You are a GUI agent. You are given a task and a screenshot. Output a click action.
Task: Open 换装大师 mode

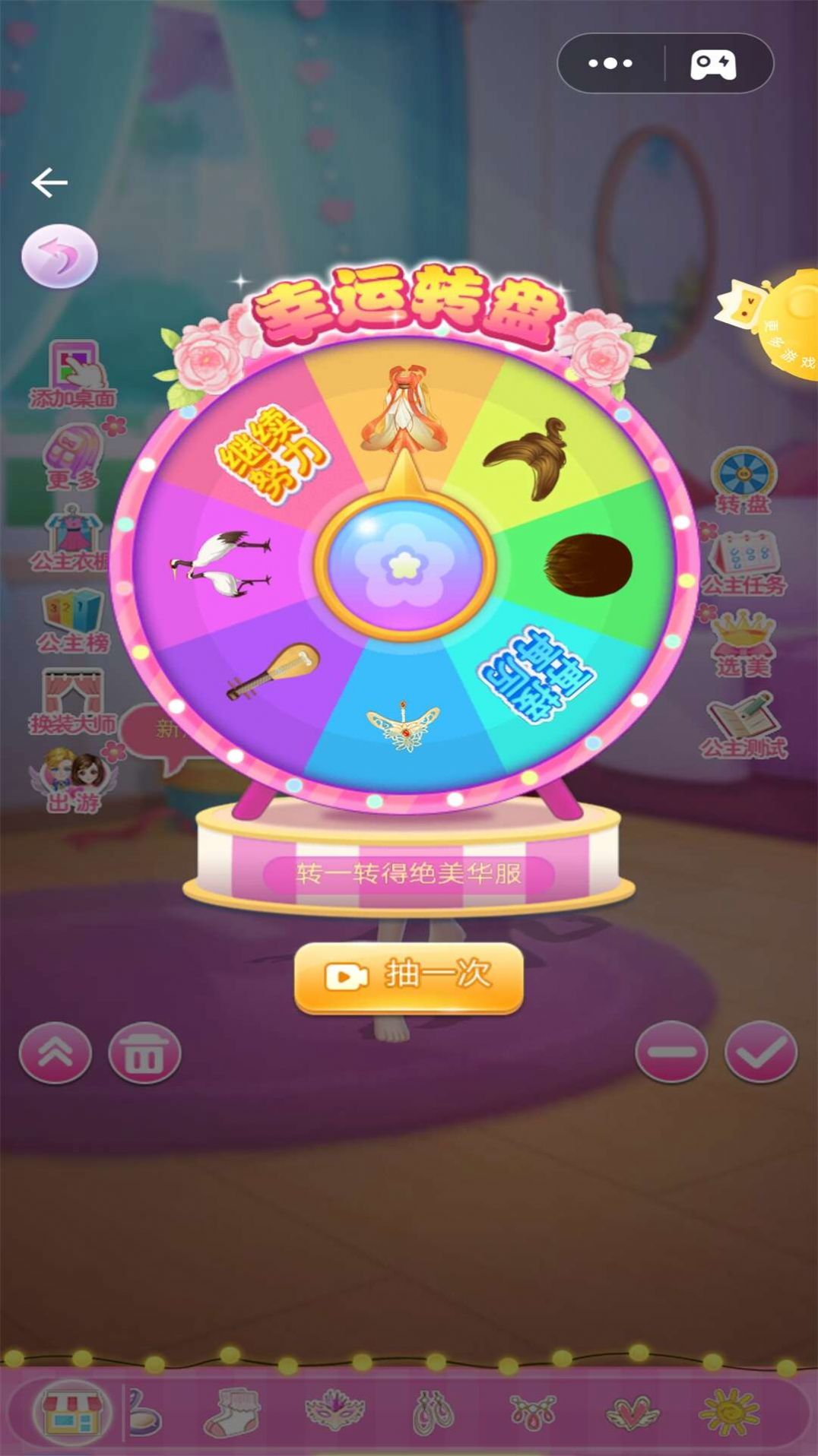coord(72,702)
